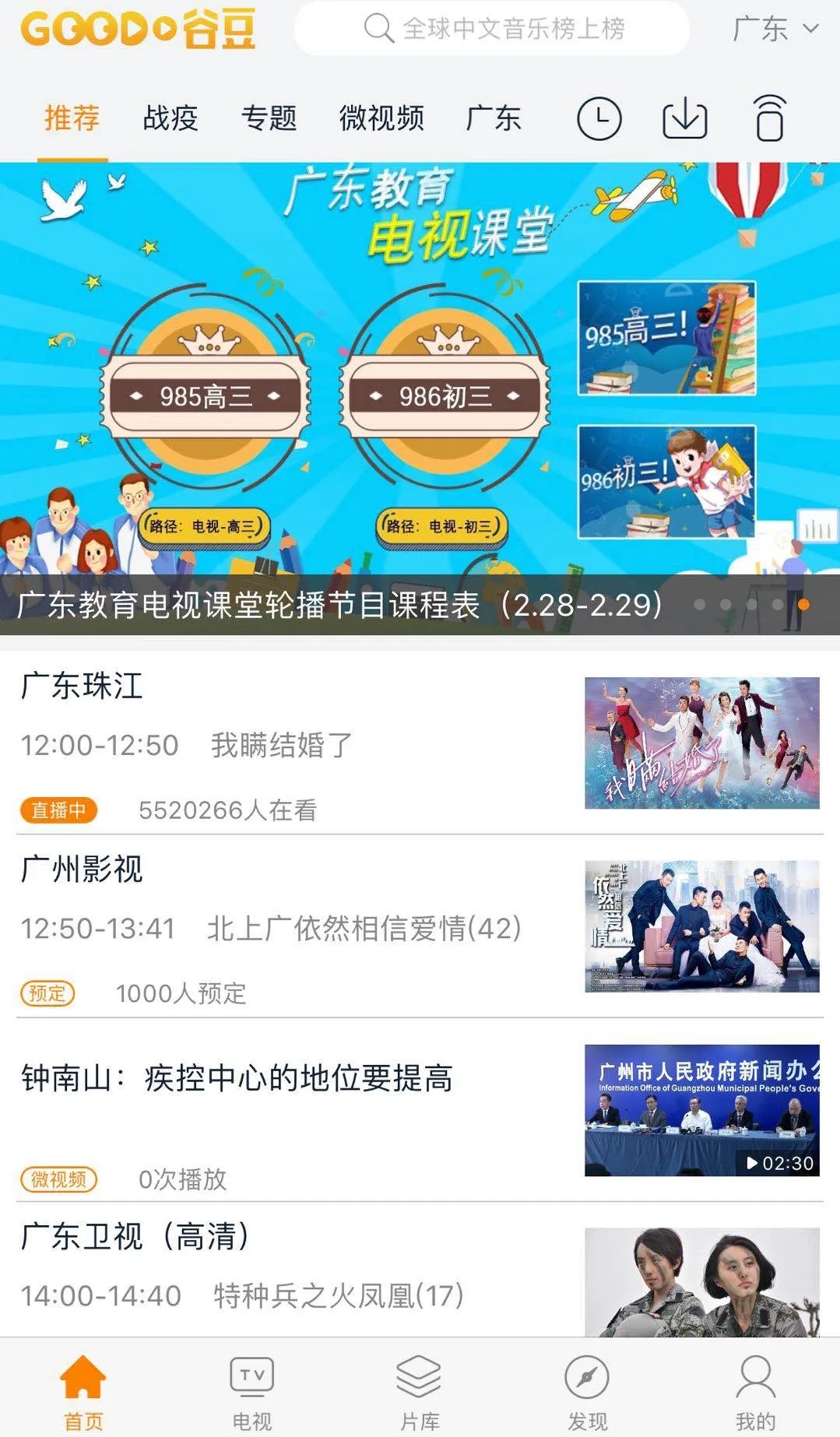Go to the 推荐 tab

coord(72,118)
